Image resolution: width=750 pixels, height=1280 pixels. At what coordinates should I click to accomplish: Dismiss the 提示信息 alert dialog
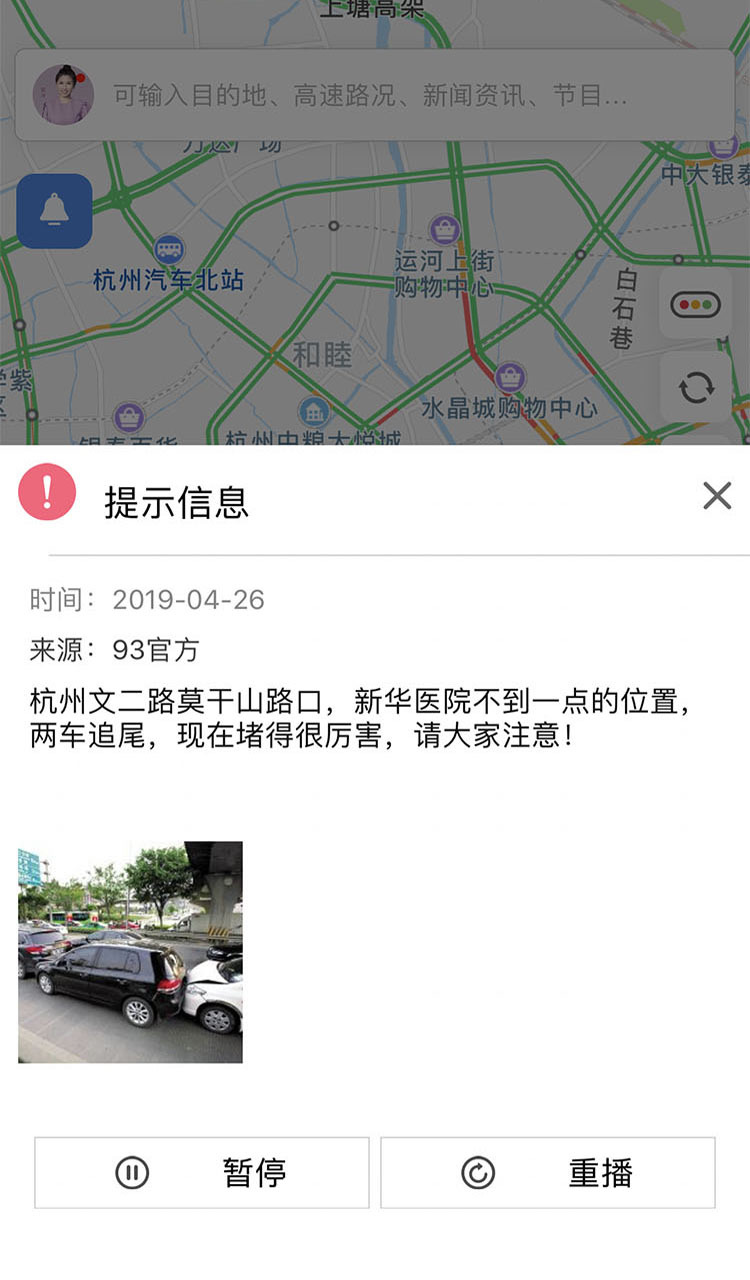pyautogui.click(x=716, y=496)
